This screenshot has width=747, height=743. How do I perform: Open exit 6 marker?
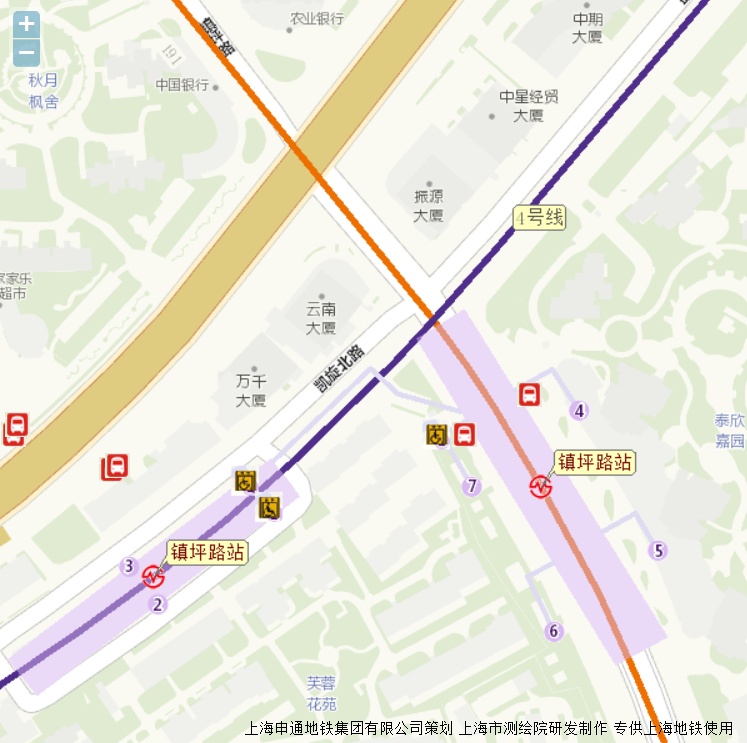(554, 631)
